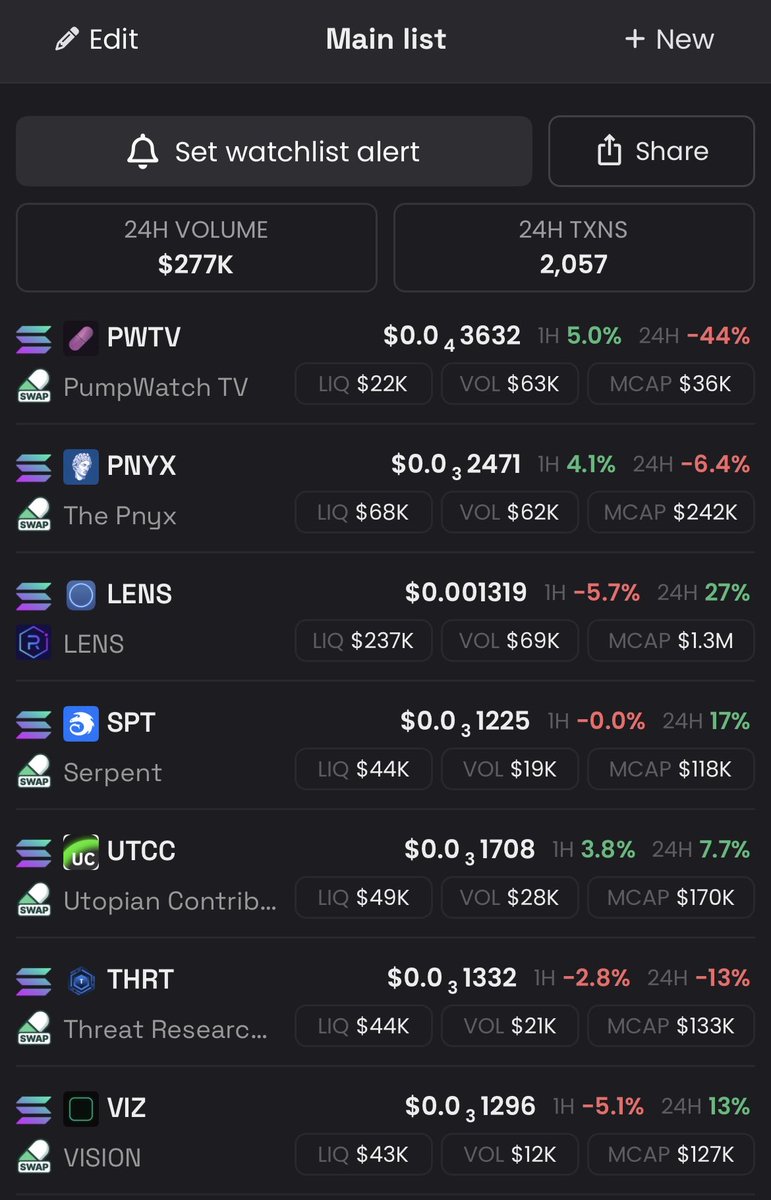Open the SPT Serpent token
Screen dimensions: 771x1200
[131, 722]
